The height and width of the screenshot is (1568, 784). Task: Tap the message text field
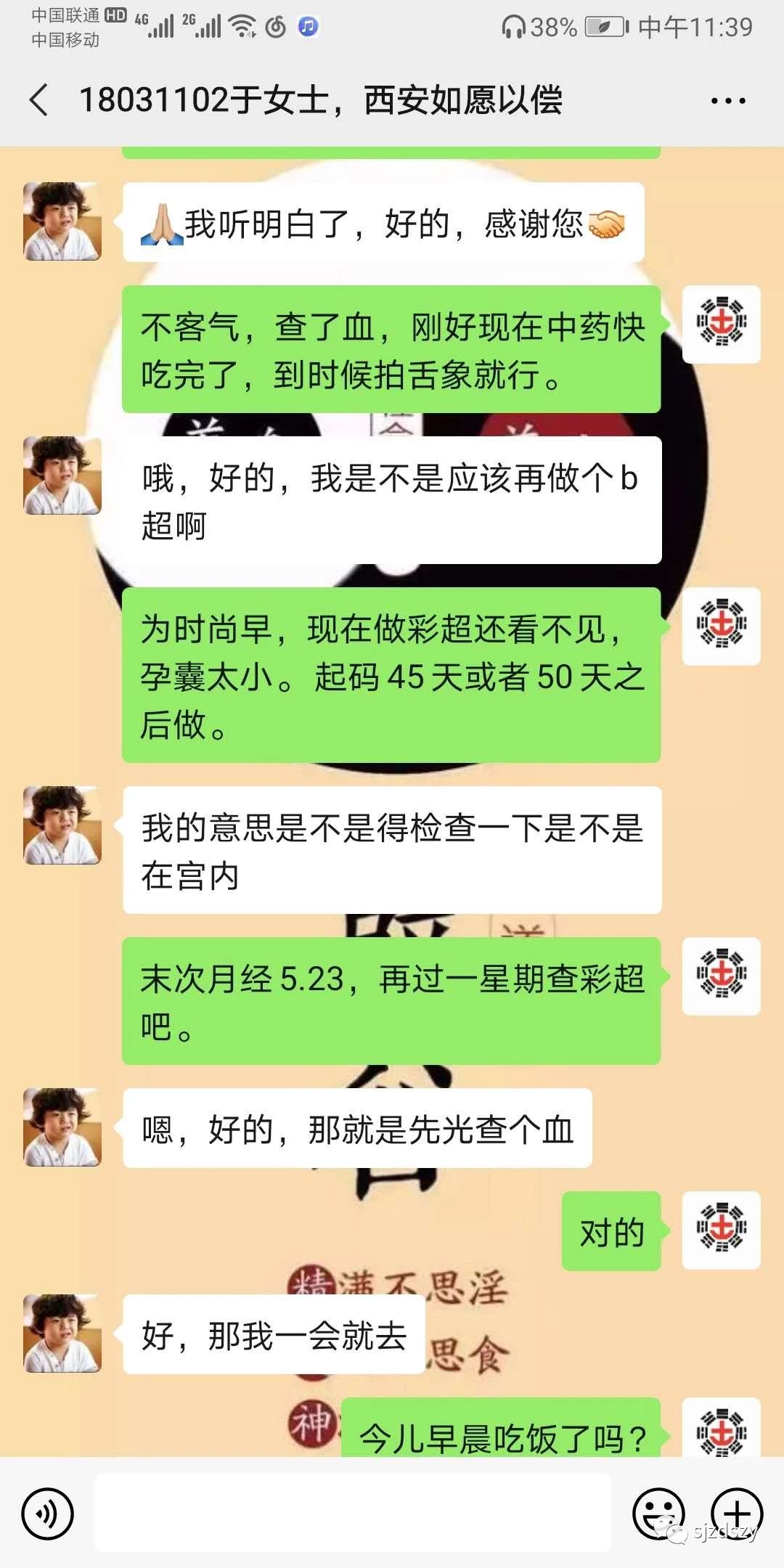click(x=353, y=1513)
